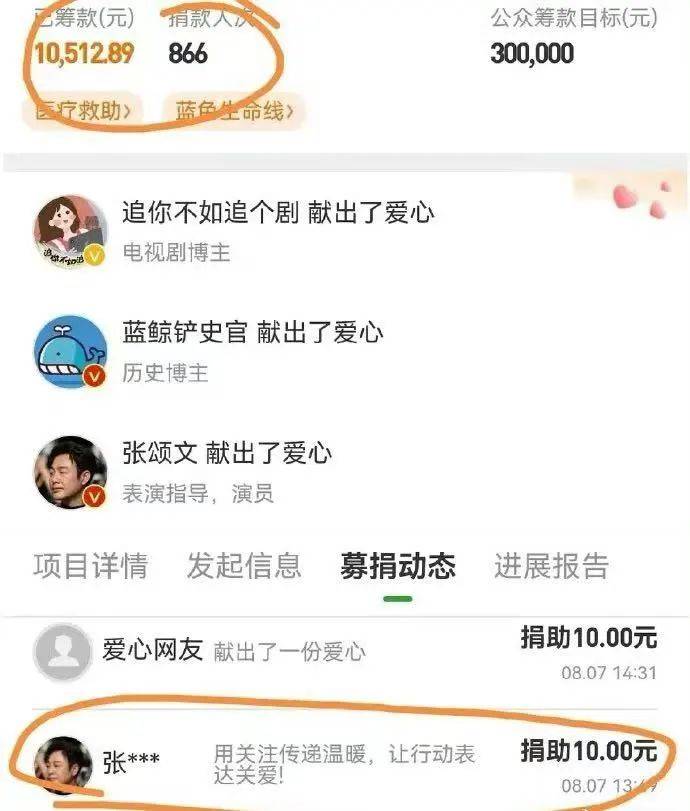
Task: Switch to the 进展报告 tab
Action: (551, 567)
